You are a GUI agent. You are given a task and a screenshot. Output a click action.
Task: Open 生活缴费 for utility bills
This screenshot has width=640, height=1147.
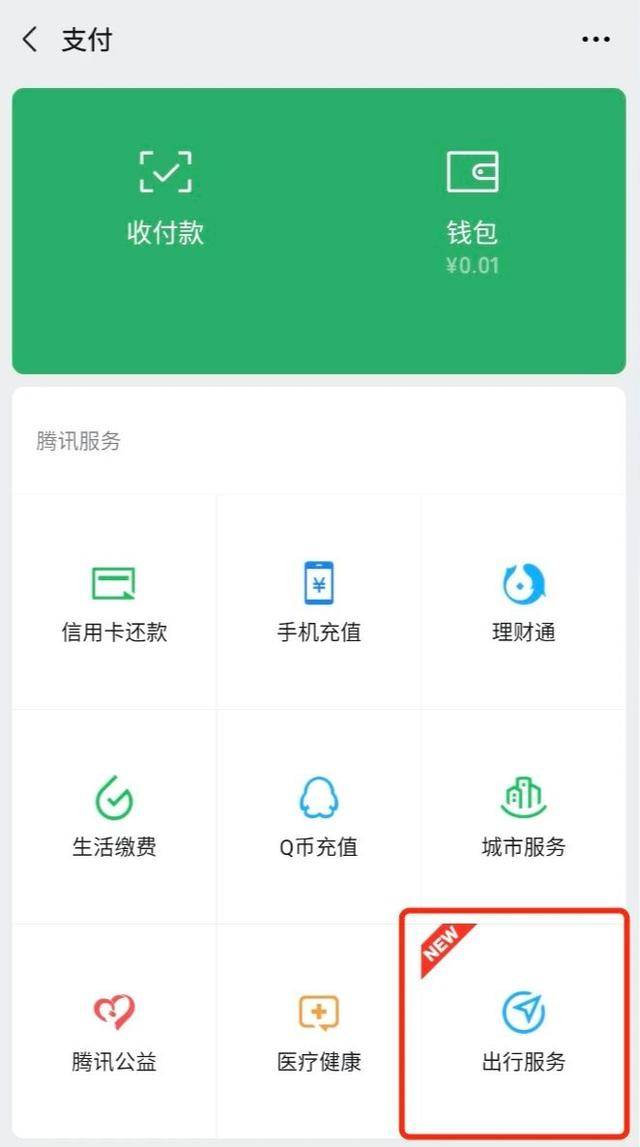click(114, 816)
